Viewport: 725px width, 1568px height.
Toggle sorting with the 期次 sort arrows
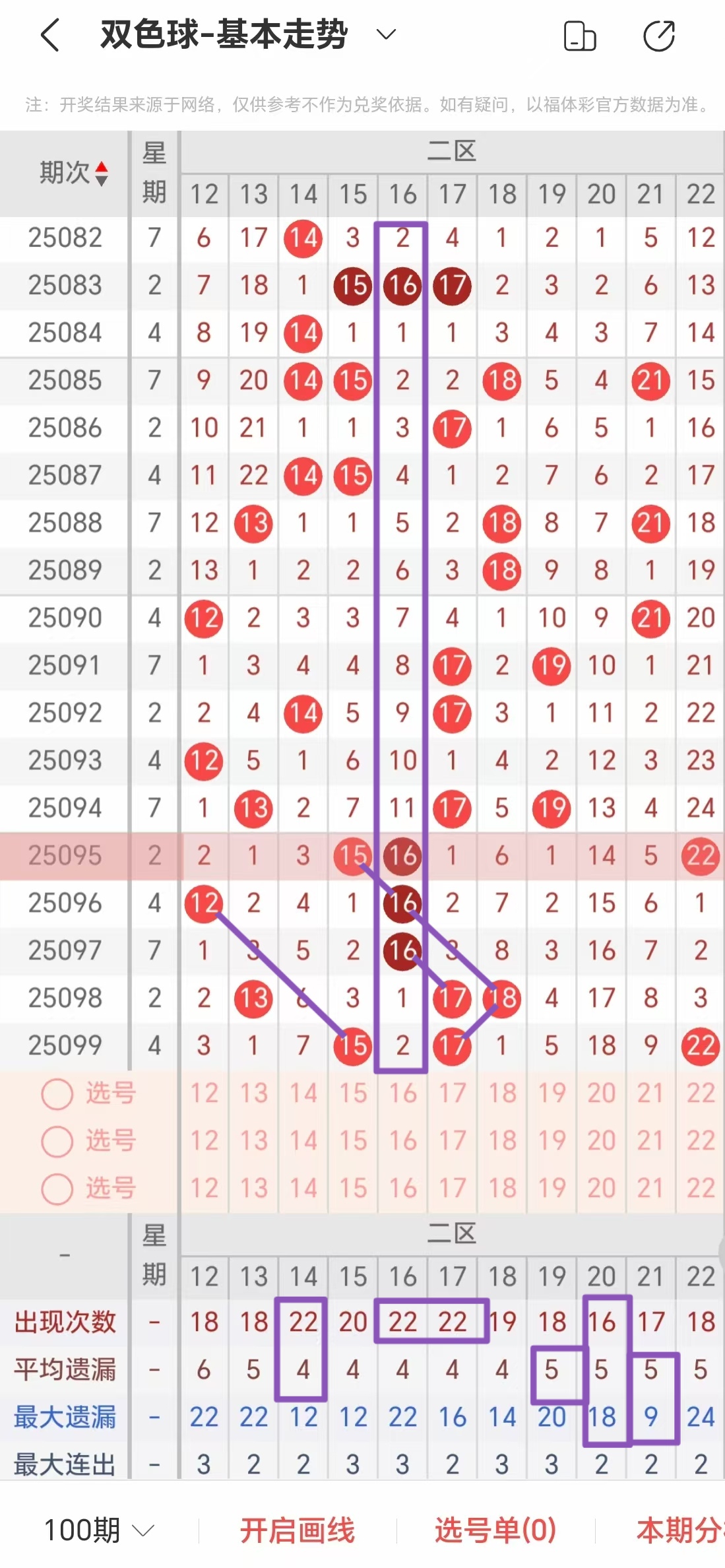click(102, 175)
